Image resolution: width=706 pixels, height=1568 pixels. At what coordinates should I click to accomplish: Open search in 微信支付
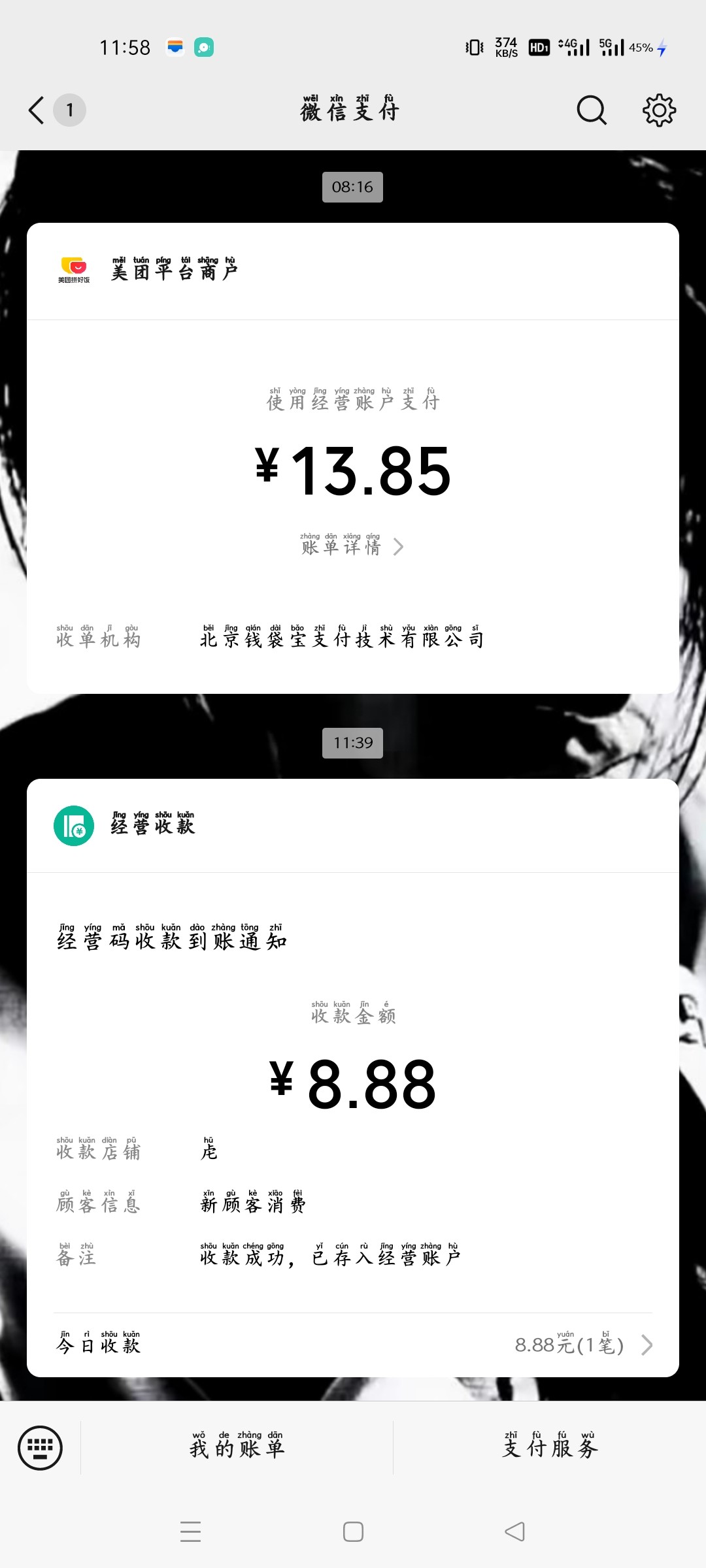coord(592,110)
